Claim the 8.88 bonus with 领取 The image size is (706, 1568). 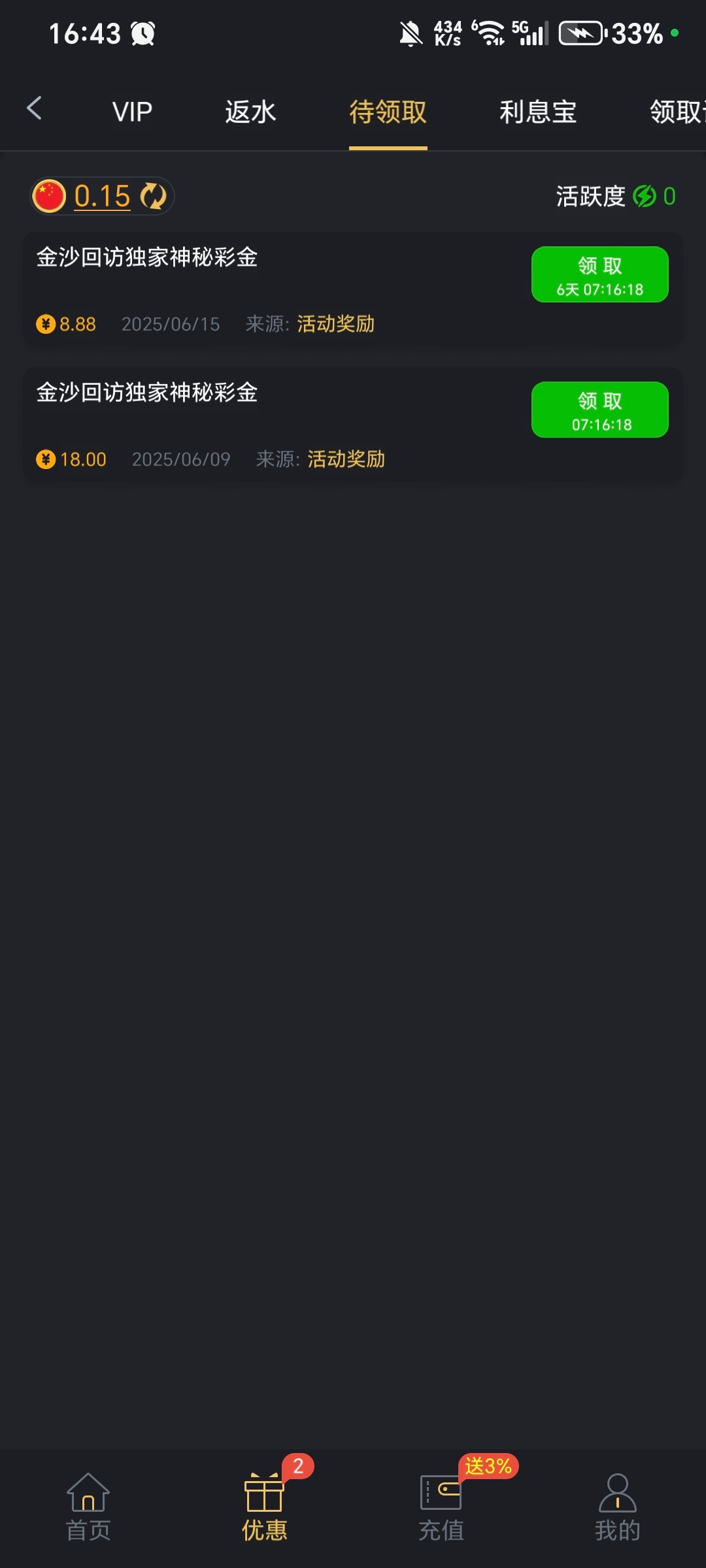click(599, 274)
